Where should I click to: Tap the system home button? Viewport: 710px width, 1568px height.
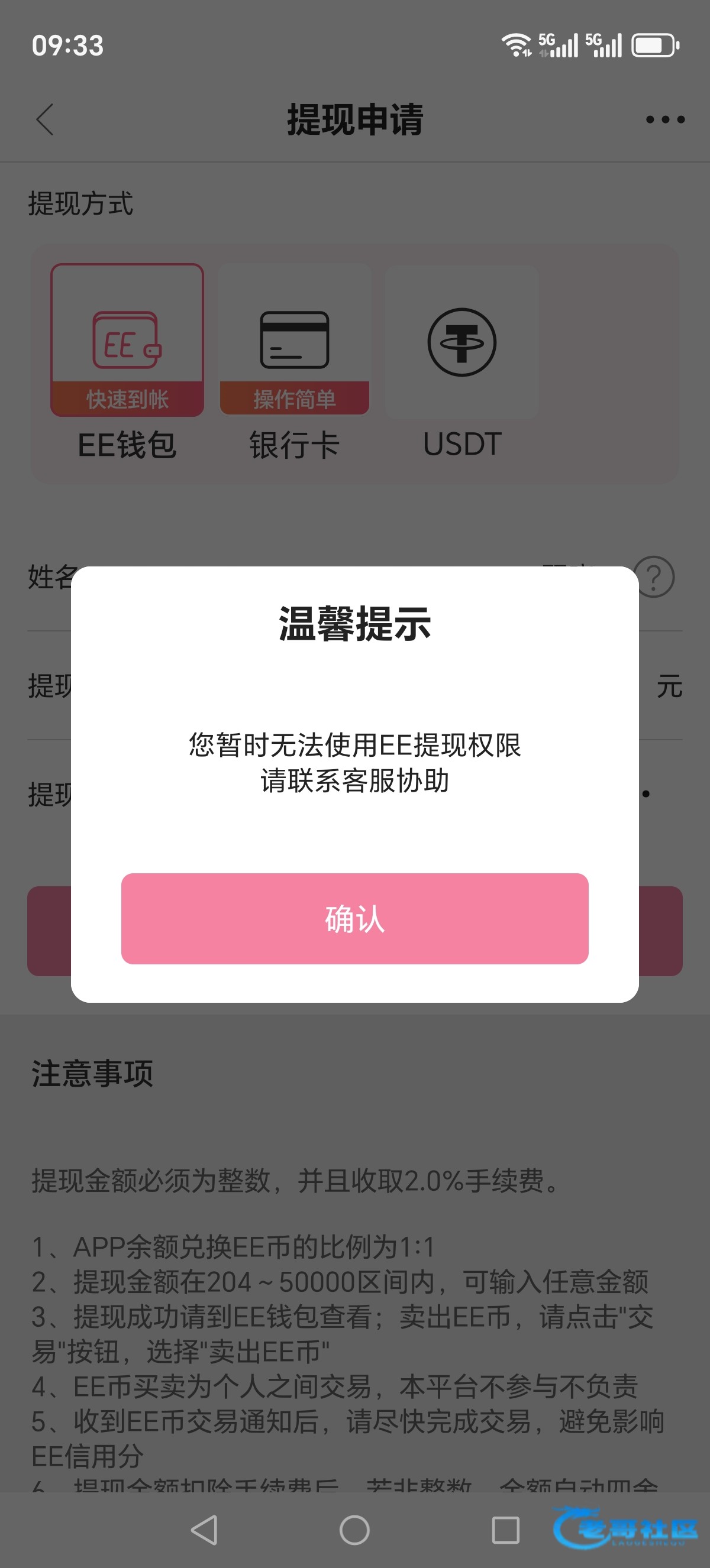pos(354,1530)
